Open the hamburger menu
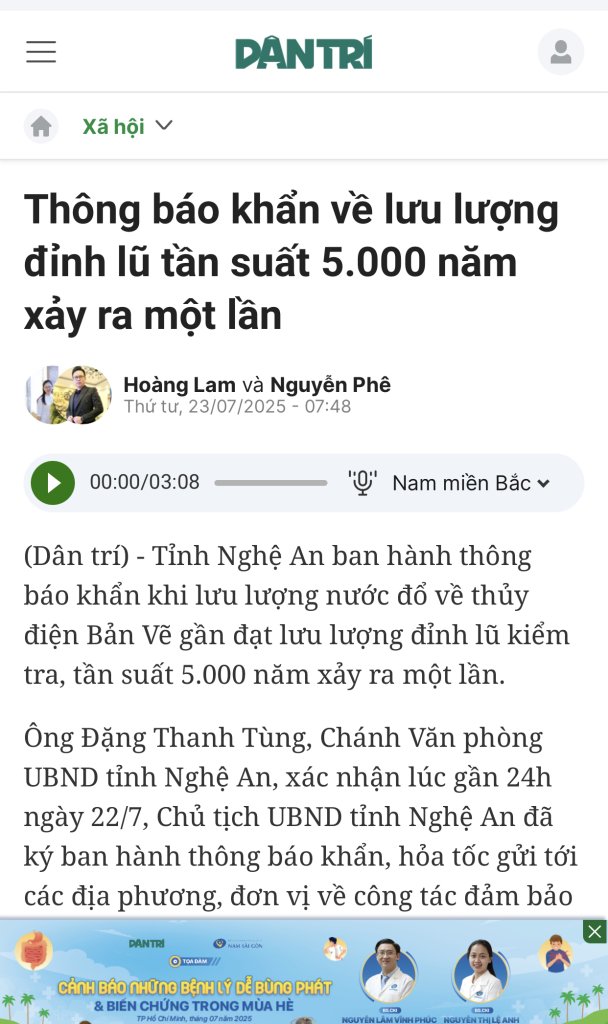The height and width of the screenshot is (1024, 608). pos(41,52)
